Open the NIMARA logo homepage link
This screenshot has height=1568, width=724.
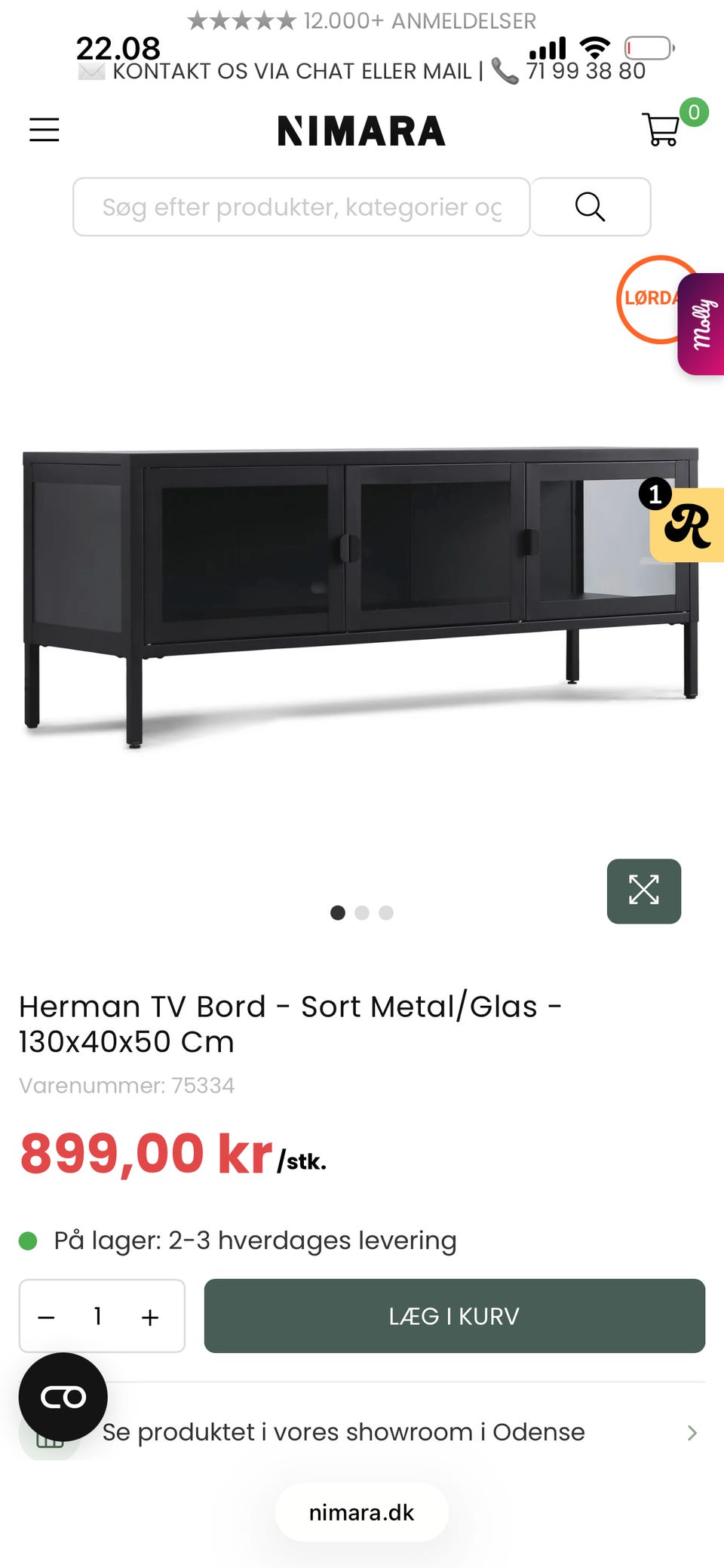pyautogui.click(x=361, y=131)
